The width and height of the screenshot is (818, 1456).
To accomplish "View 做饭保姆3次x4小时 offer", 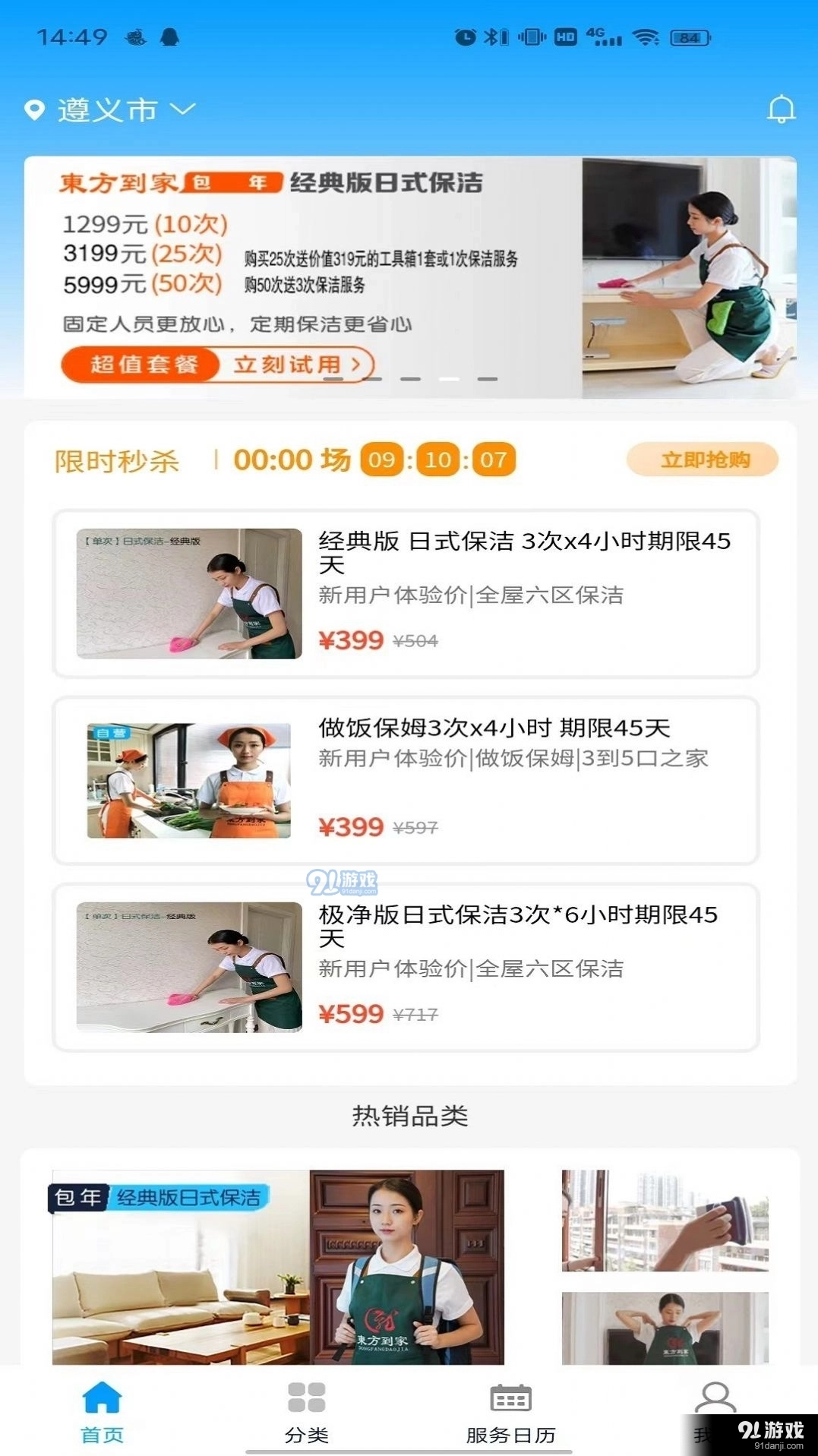I will click(x=406, y=780).
